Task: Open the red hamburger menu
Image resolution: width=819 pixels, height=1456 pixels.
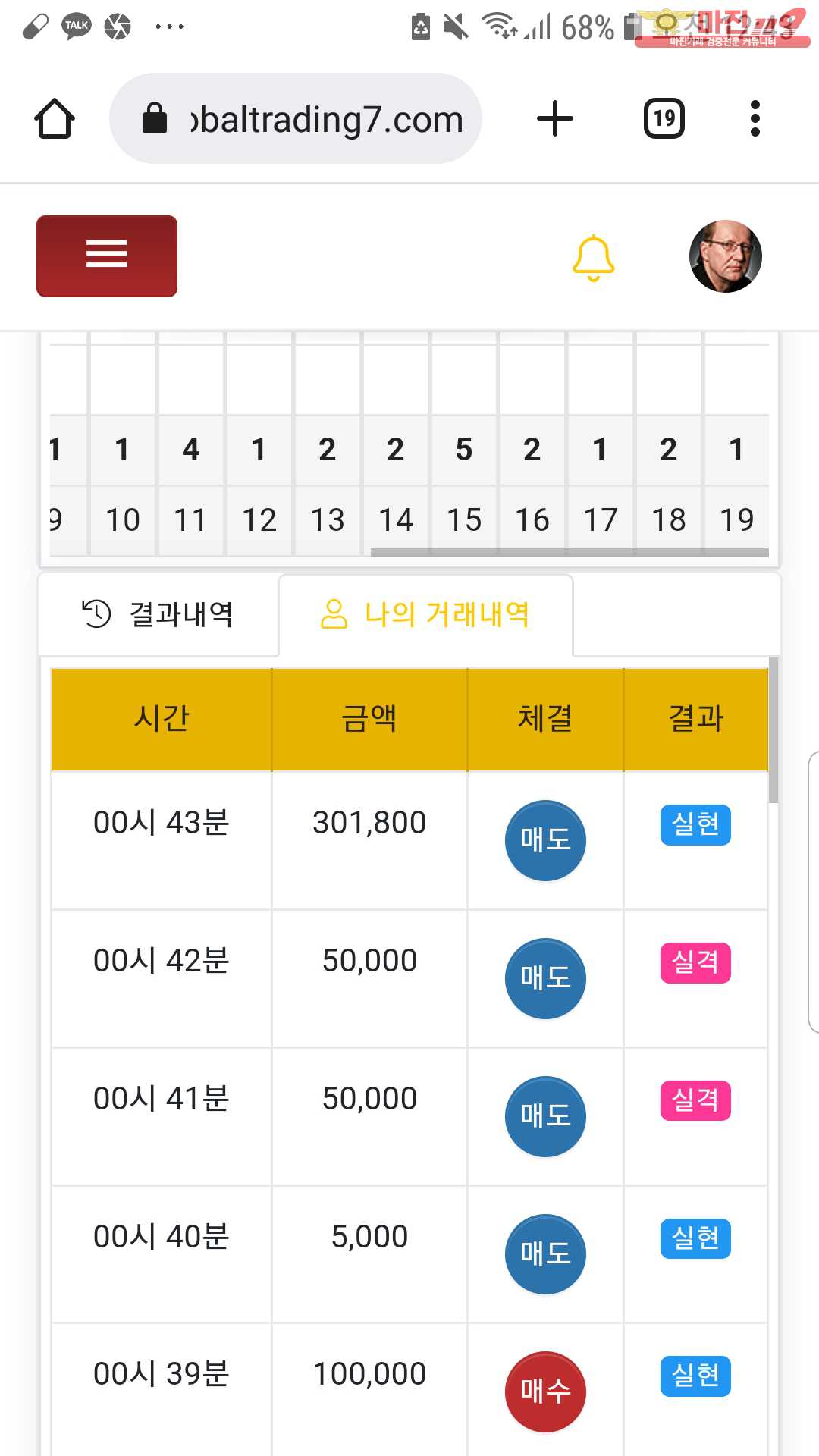Action: coord(107,256)
